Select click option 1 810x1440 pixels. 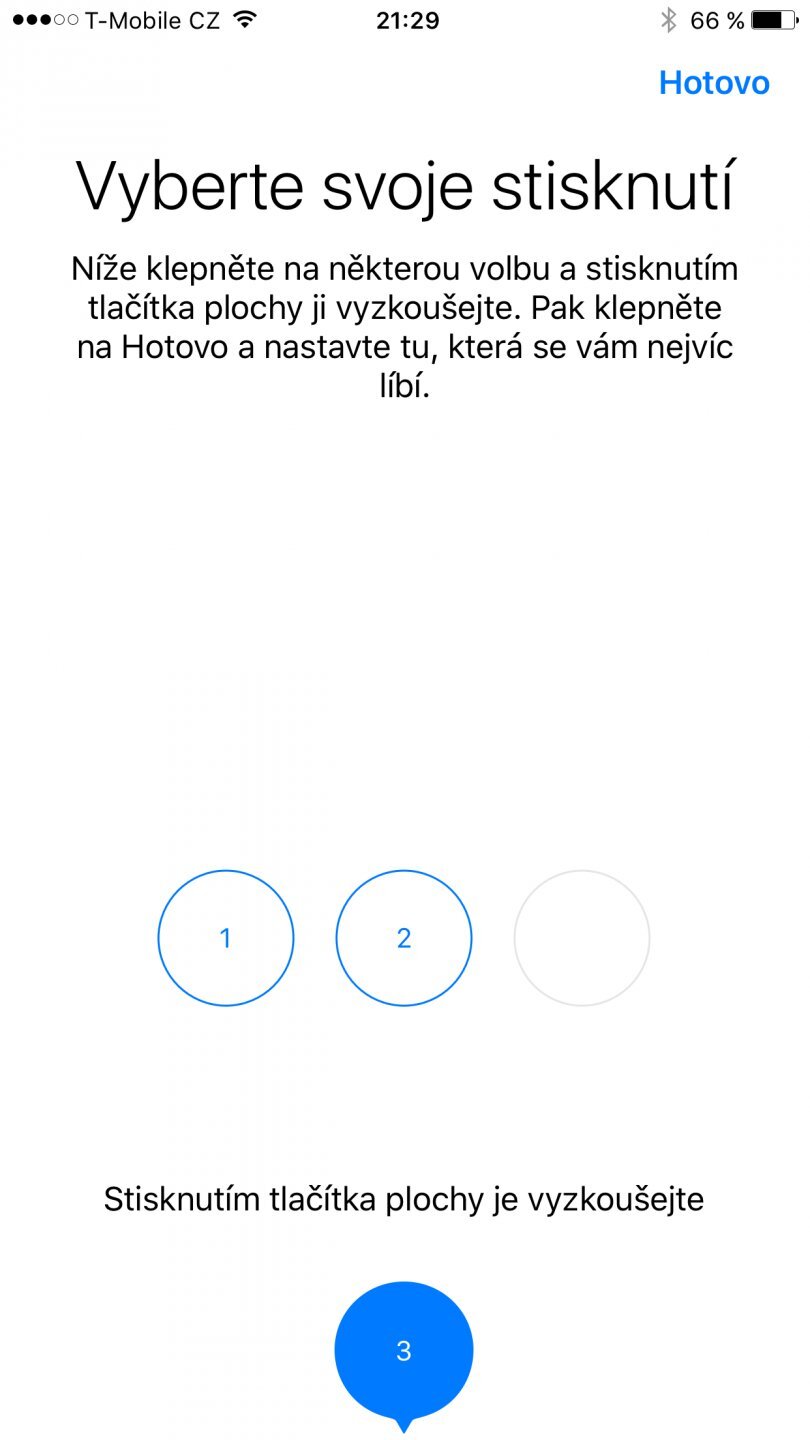pos(226,938)
